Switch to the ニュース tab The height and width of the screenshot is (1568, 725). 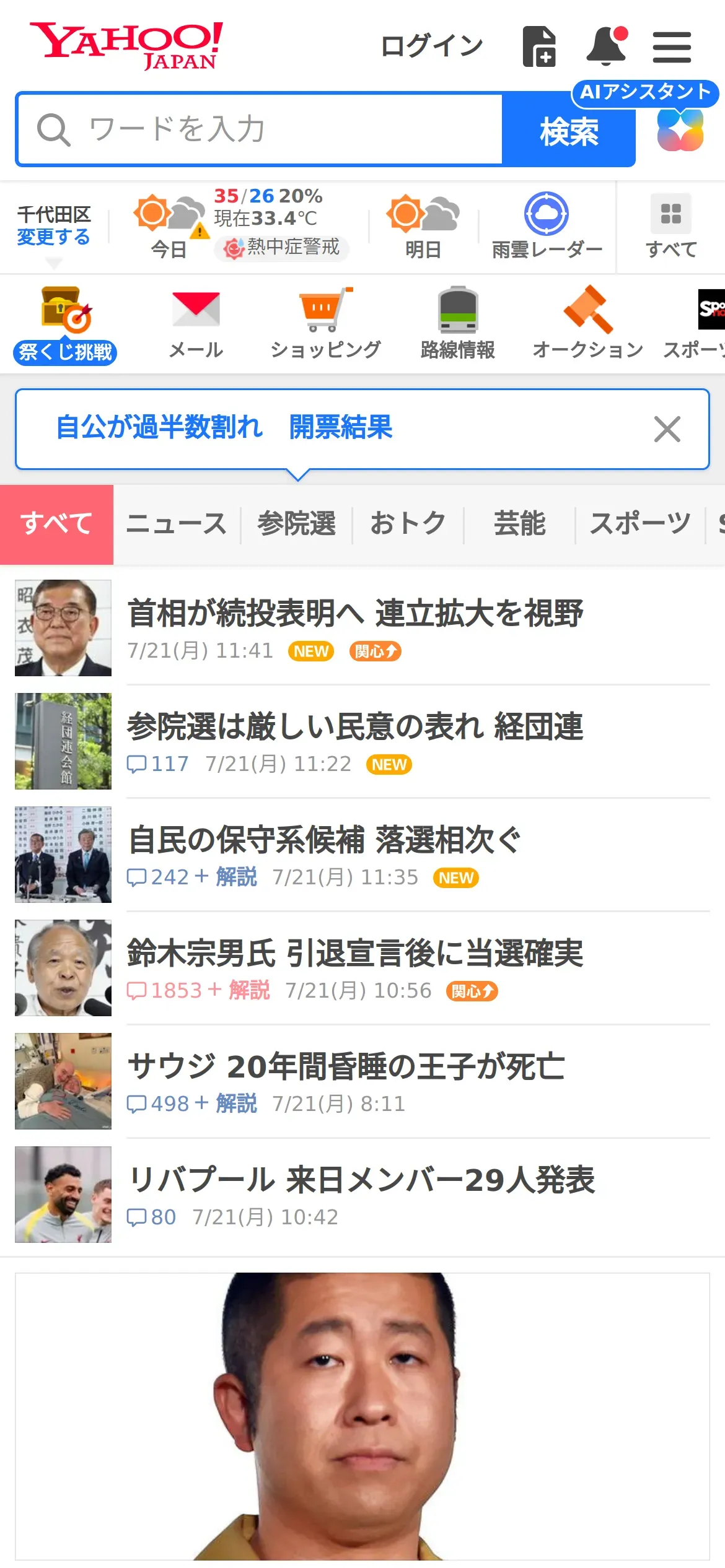point(177,524)
